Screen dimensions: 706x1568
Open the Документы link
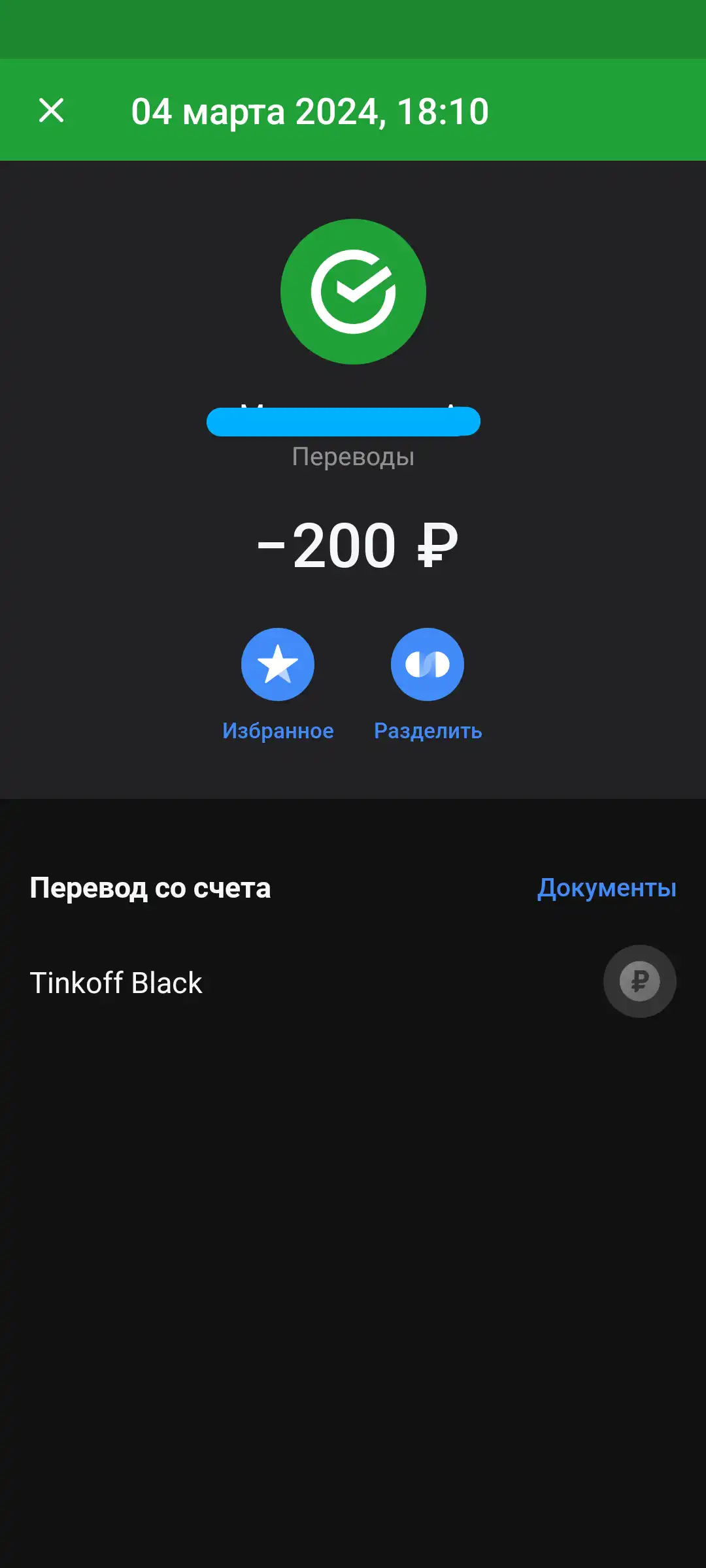click(x=606, y=888)
